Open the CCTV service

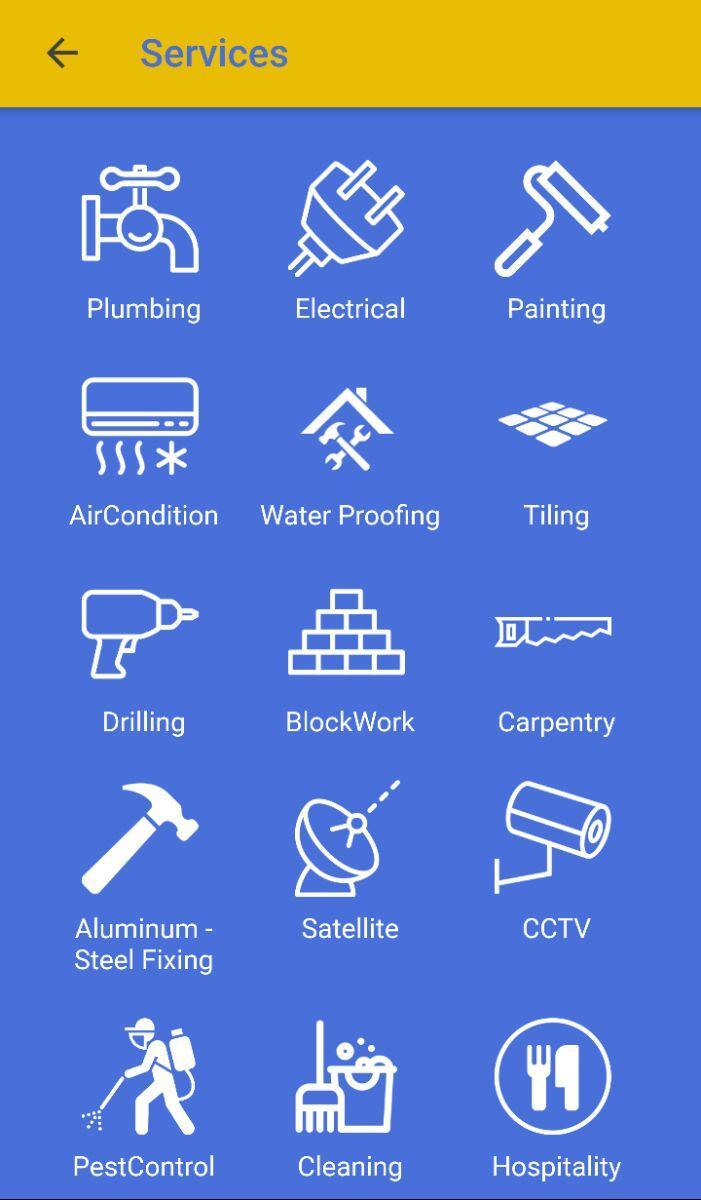tap(555, 840)
